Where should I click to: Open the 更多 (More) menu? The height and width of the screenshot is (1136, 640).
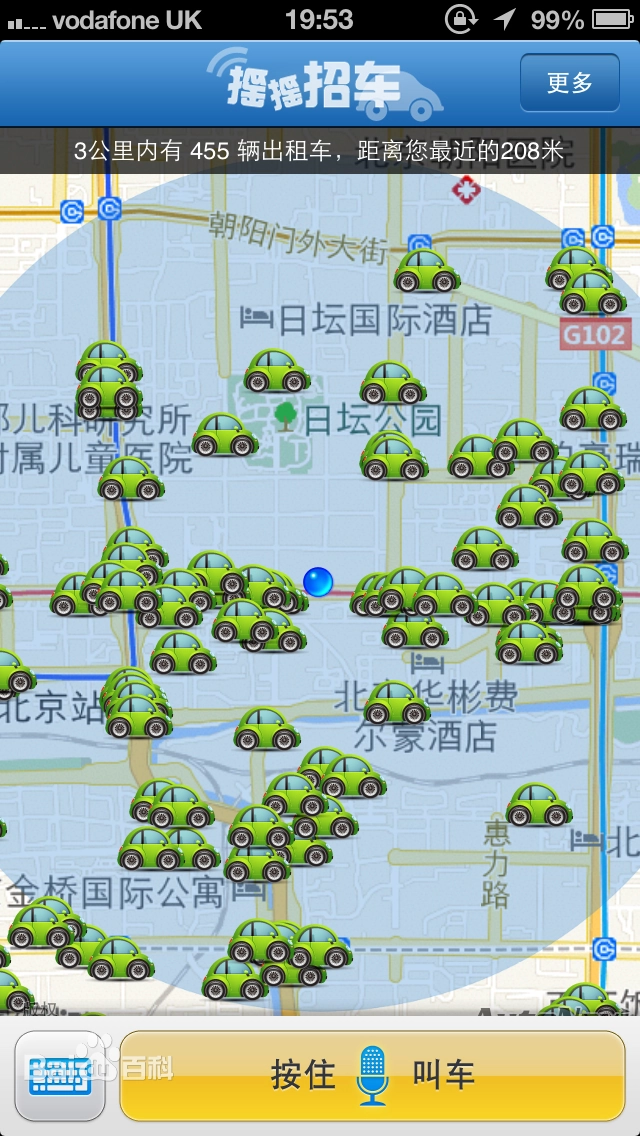tap(569, 83)
